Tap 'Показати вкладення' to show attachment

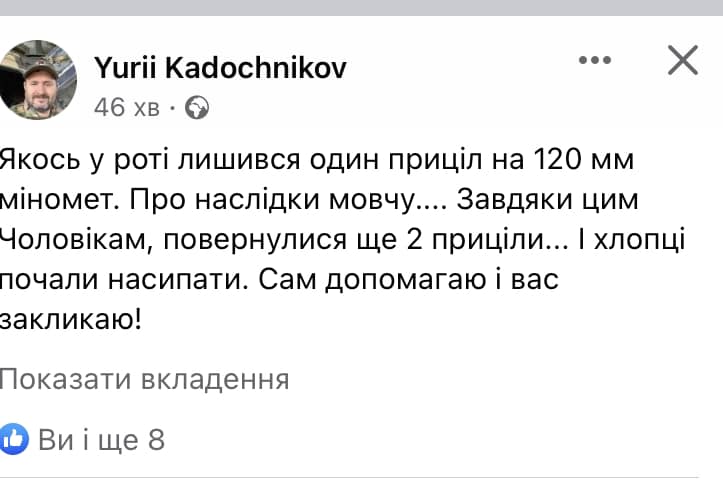pos(145,379)
